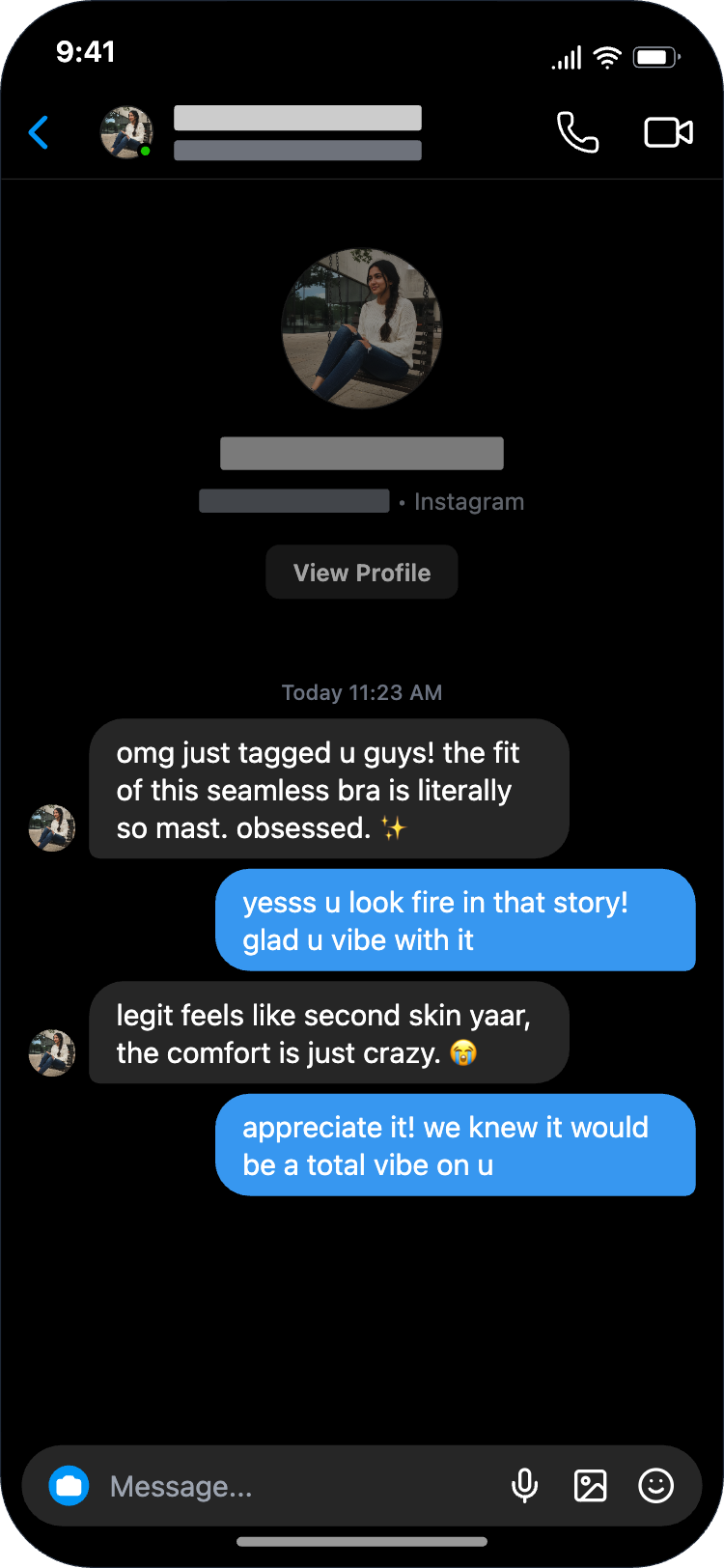Tap the home indicator bar at bottom
The image size is (724, 1568).
[x=362, y=1541]
